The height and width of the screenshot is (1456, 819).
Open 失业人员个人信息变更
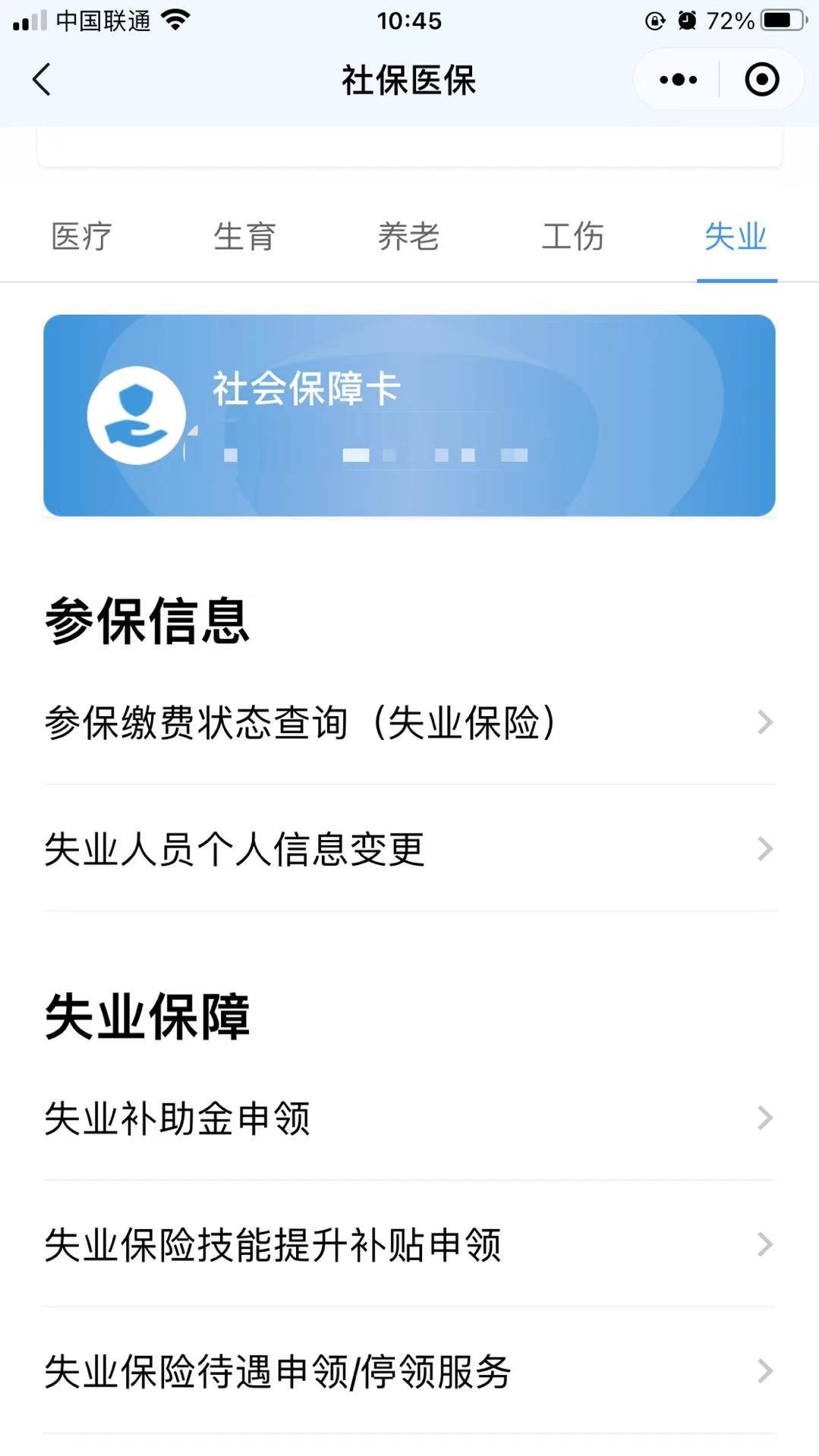(x=409, y=849)
